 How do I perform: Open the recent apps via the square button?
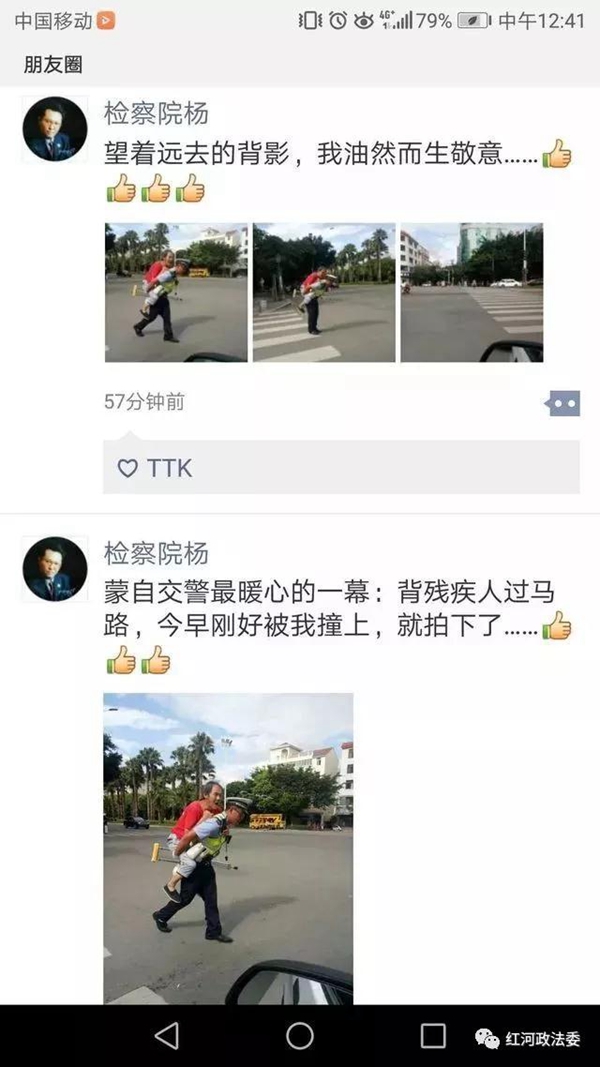pyautogui.click(x=433, y=1036)
